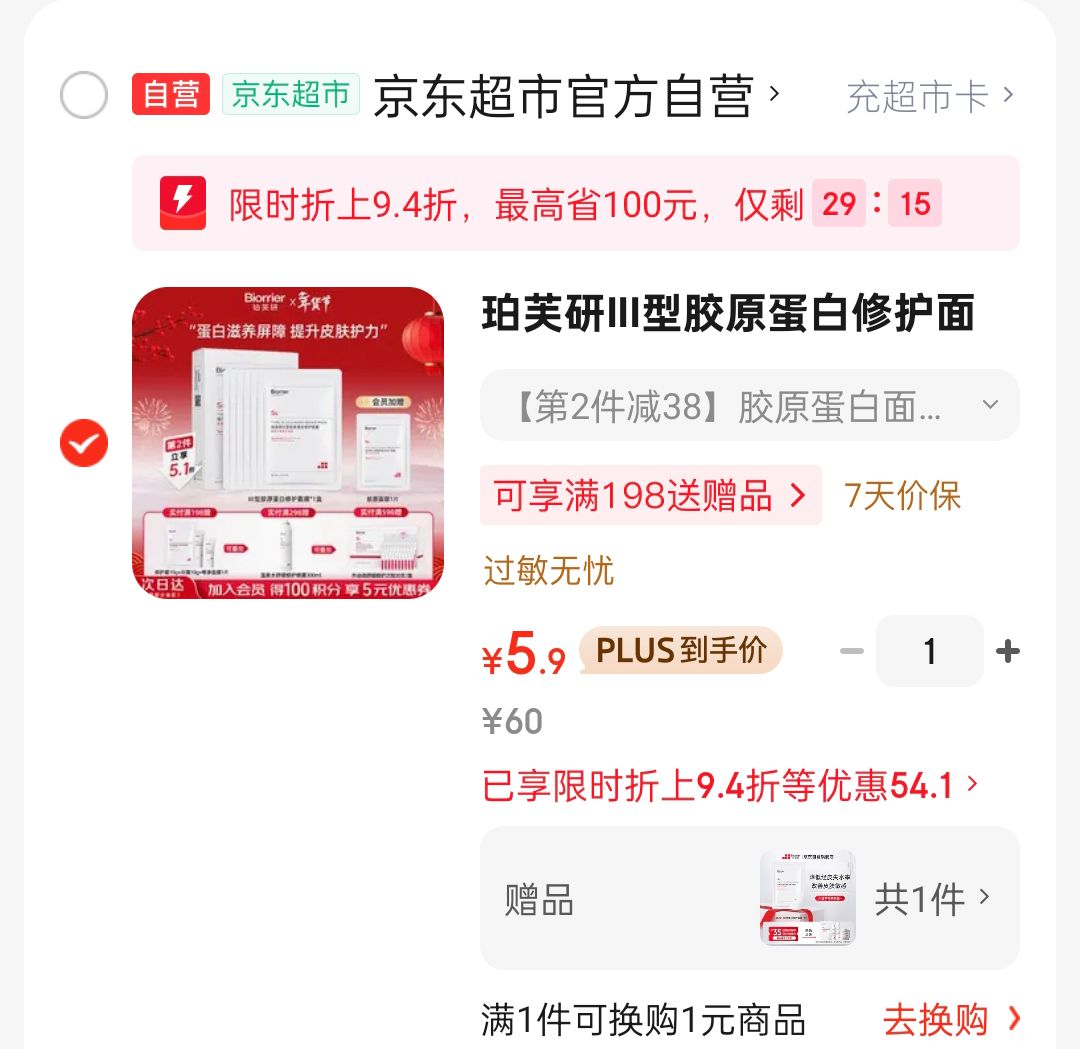Open the 珀芙研 product image

[288, 443]
